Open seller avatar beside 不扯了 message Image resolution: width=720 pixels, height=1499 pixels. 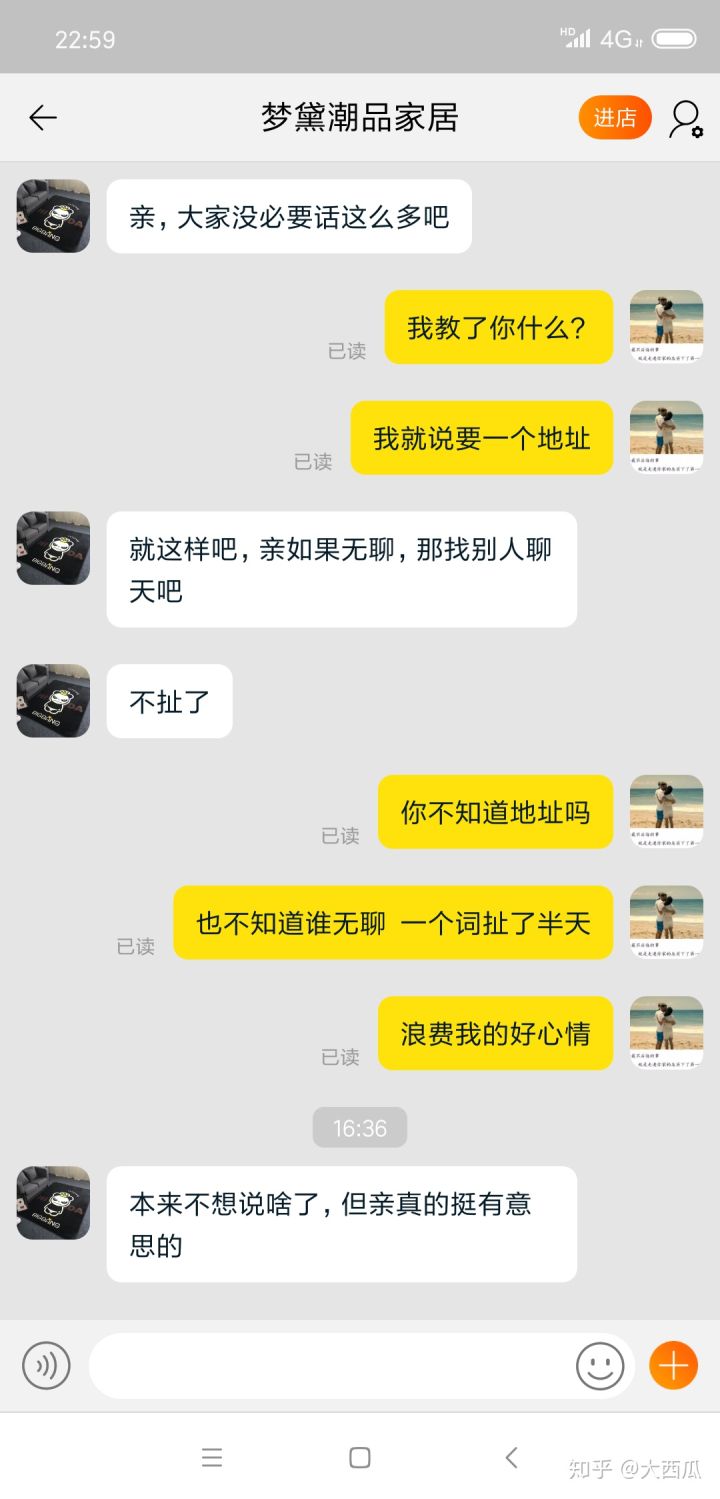(53, 701)
